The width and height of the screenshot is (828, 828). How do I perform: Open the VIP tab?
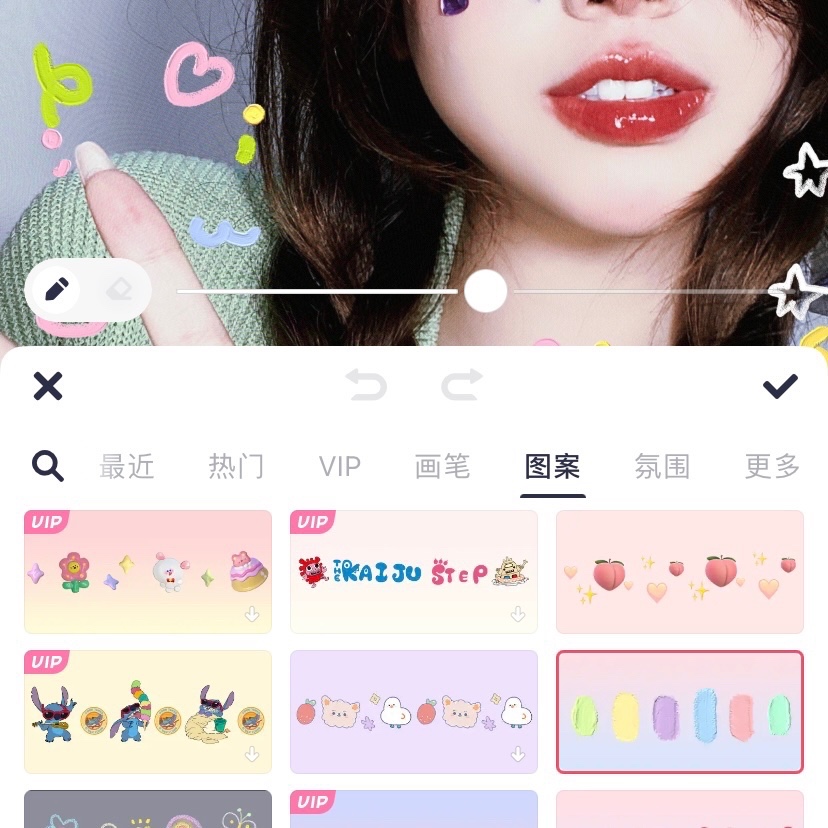[x=340, y=466]
